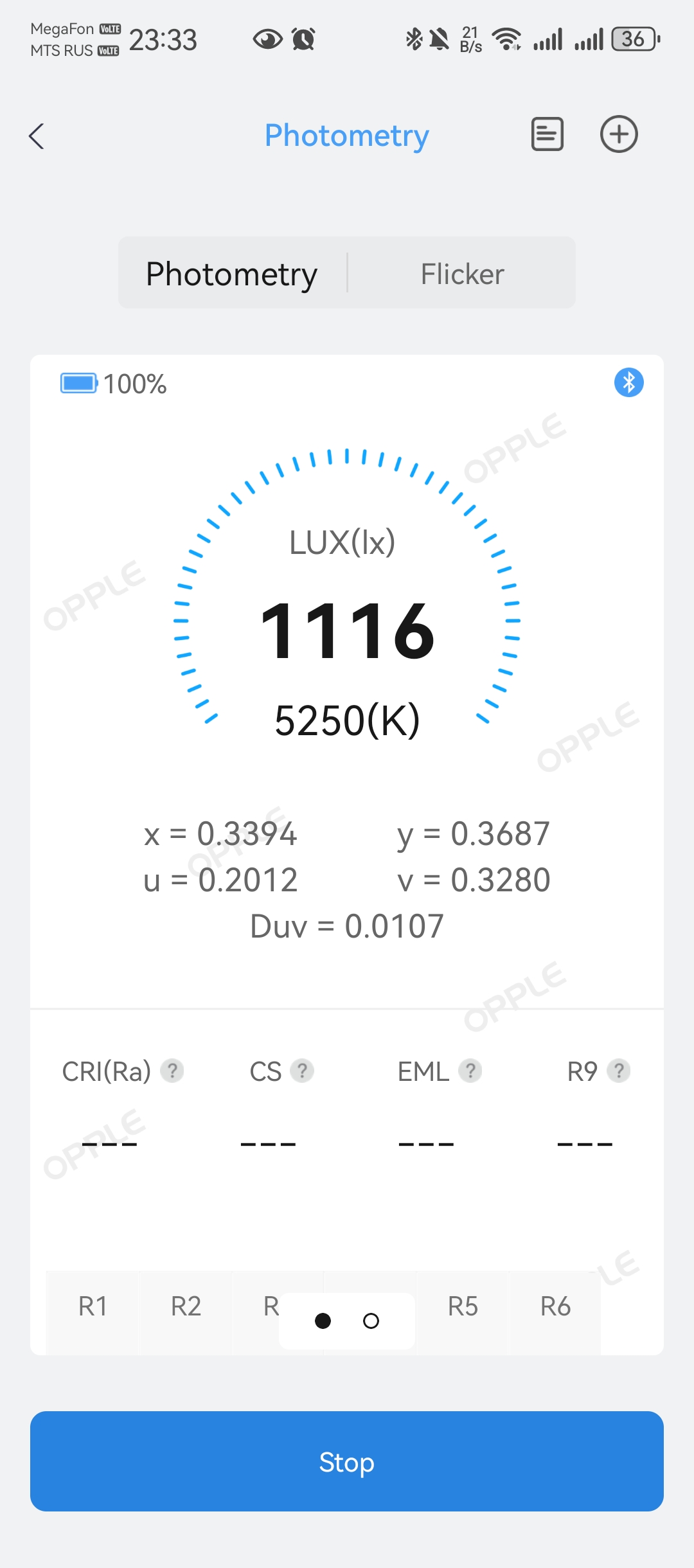
Task: Tap the plus icon to add a device
Action: click(619, 134)
